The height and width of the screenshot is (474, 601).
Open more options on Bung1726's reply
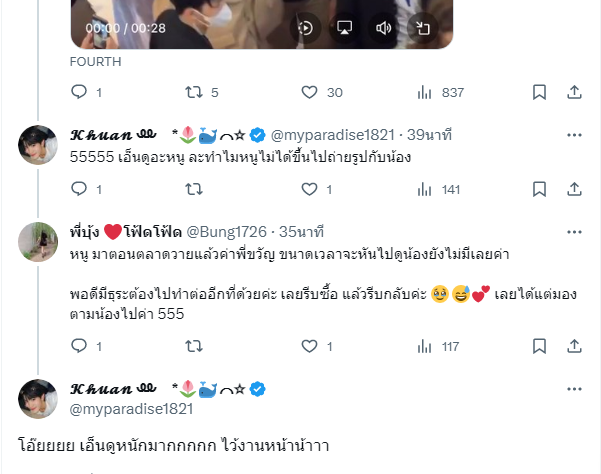(x=574, y=231)
